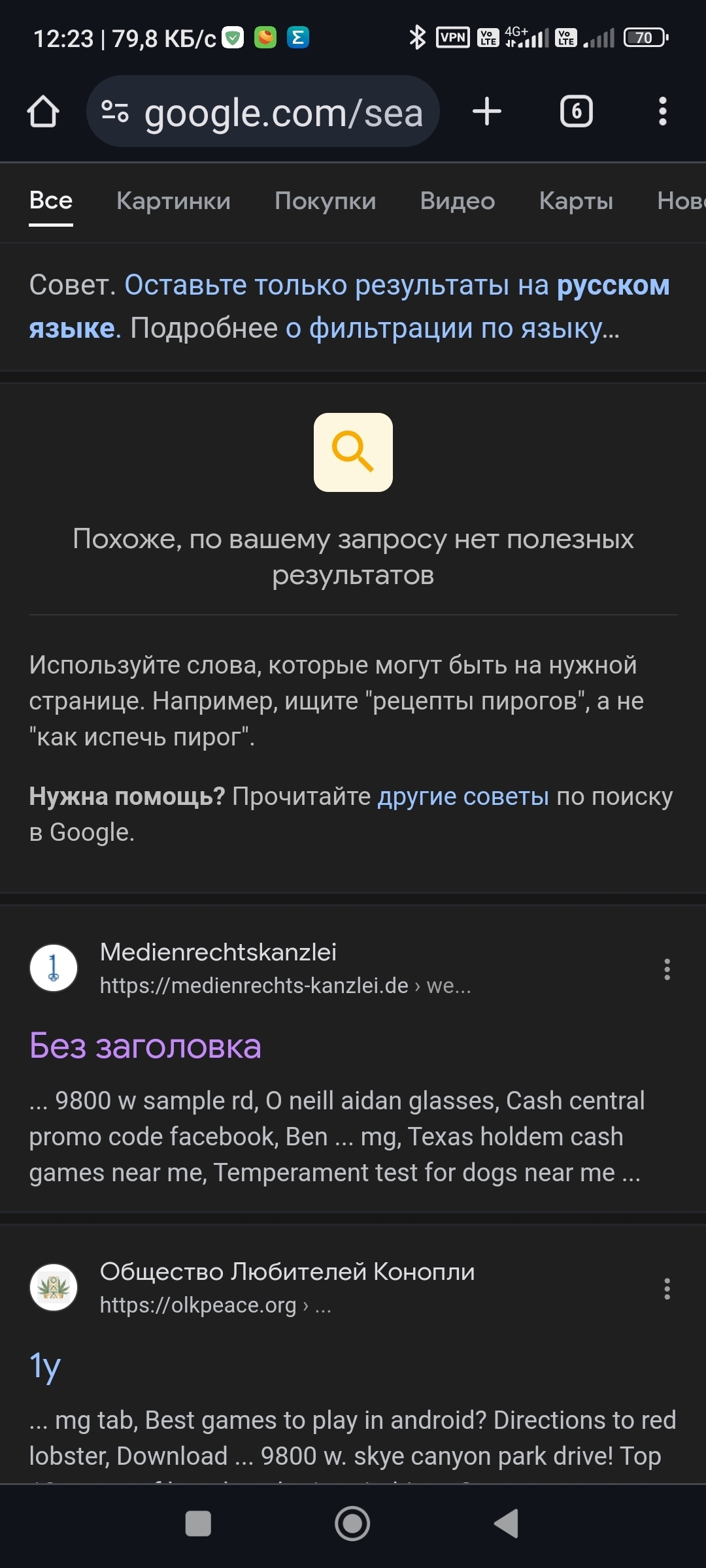Switch to the Покупки tab
Image resolution: width=706 pixels, height=1568 pixels.
tap(325, 201)
